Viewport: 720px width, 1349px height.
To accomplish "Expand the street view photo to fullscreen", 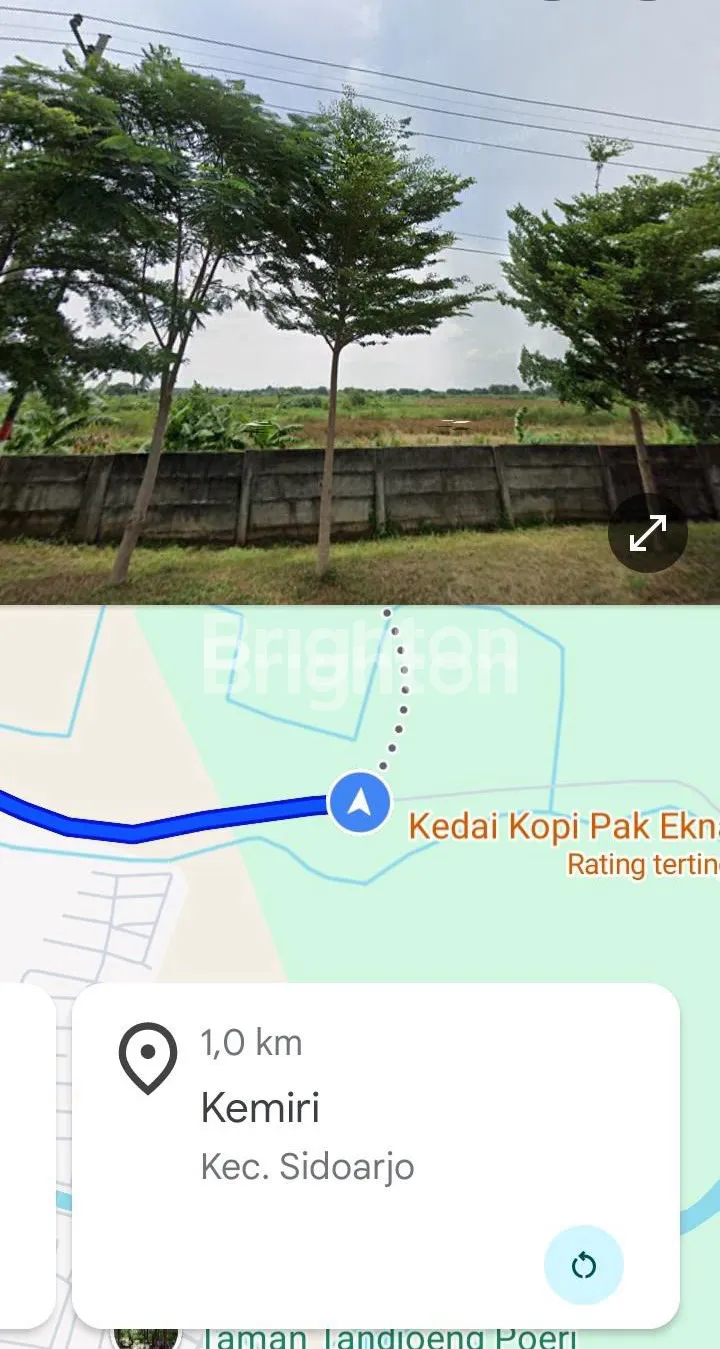I will [x=647, y=533].
